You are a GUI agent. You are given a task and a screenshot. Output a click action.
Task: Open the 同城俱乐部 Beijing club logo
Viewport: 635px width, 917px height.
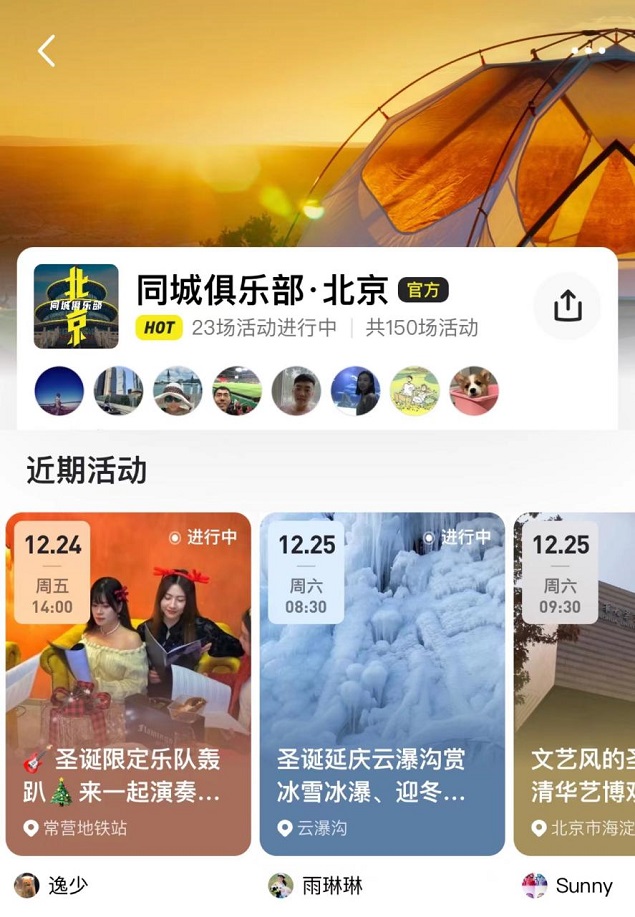click(76, 306)
